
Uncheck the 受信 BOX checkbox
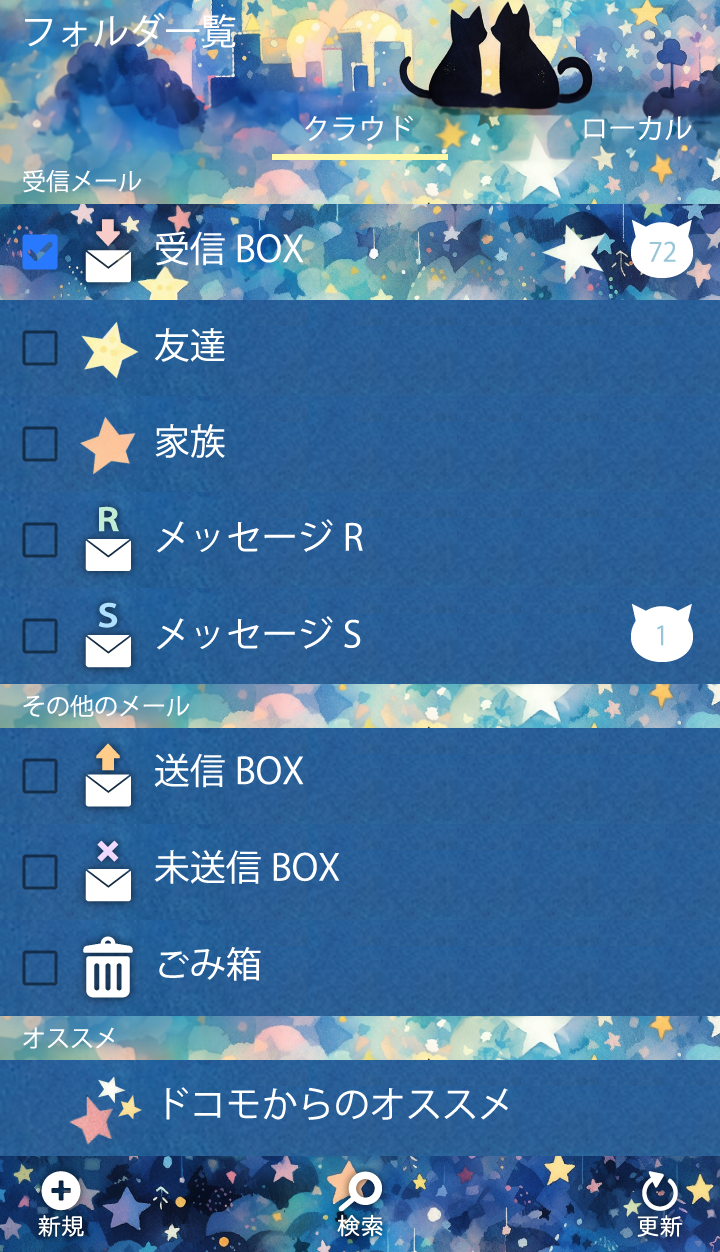40,251
